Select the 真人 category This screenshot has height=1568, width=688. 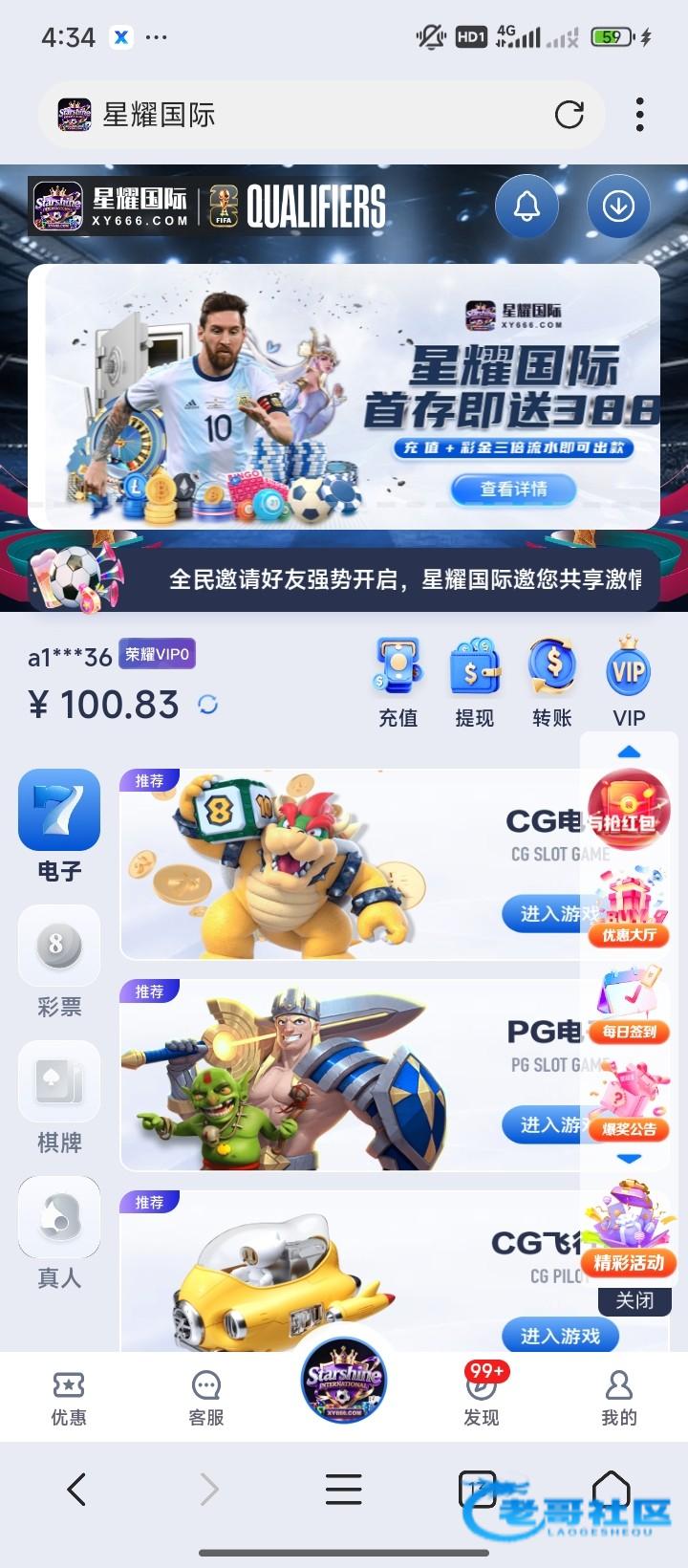coord(59,1234)
